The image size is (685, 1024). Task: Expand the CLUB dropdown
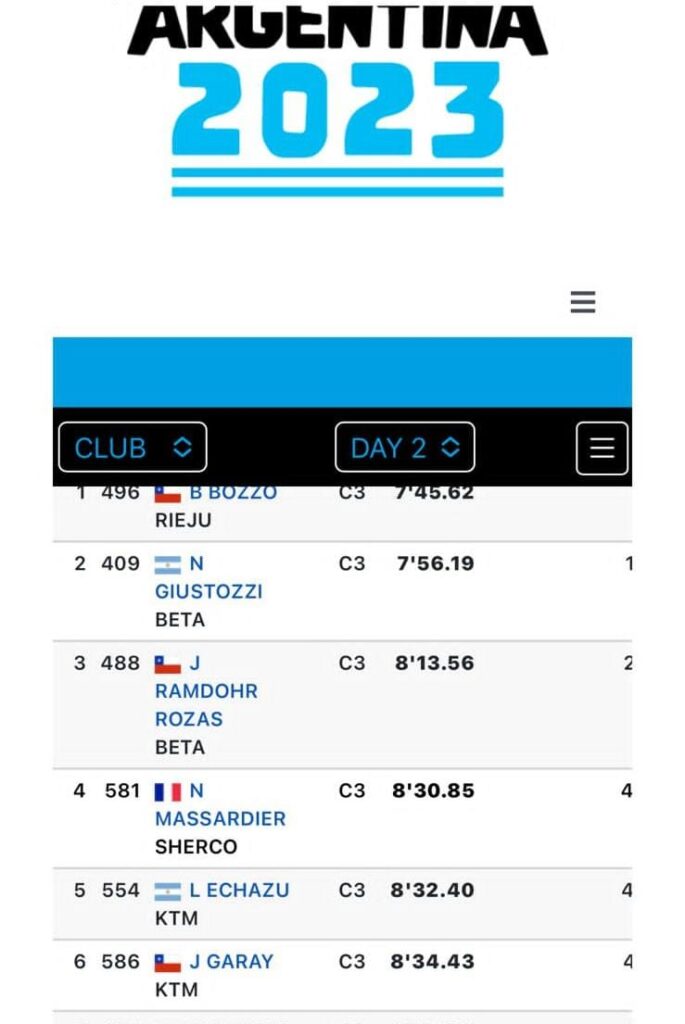click(133, 448)
